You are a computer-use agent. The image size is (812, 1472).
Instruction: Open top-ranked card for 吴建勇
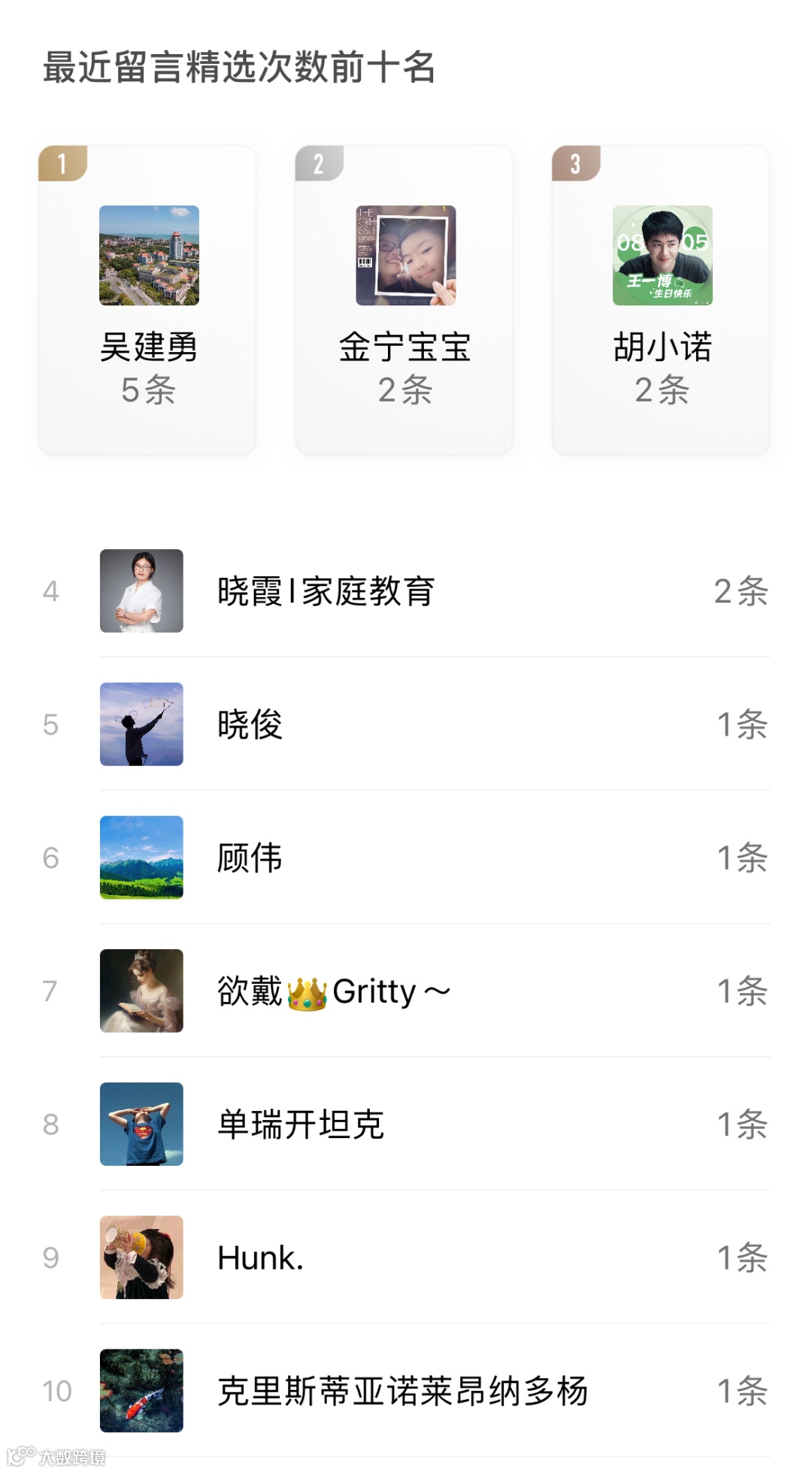[x=148, y=301]
